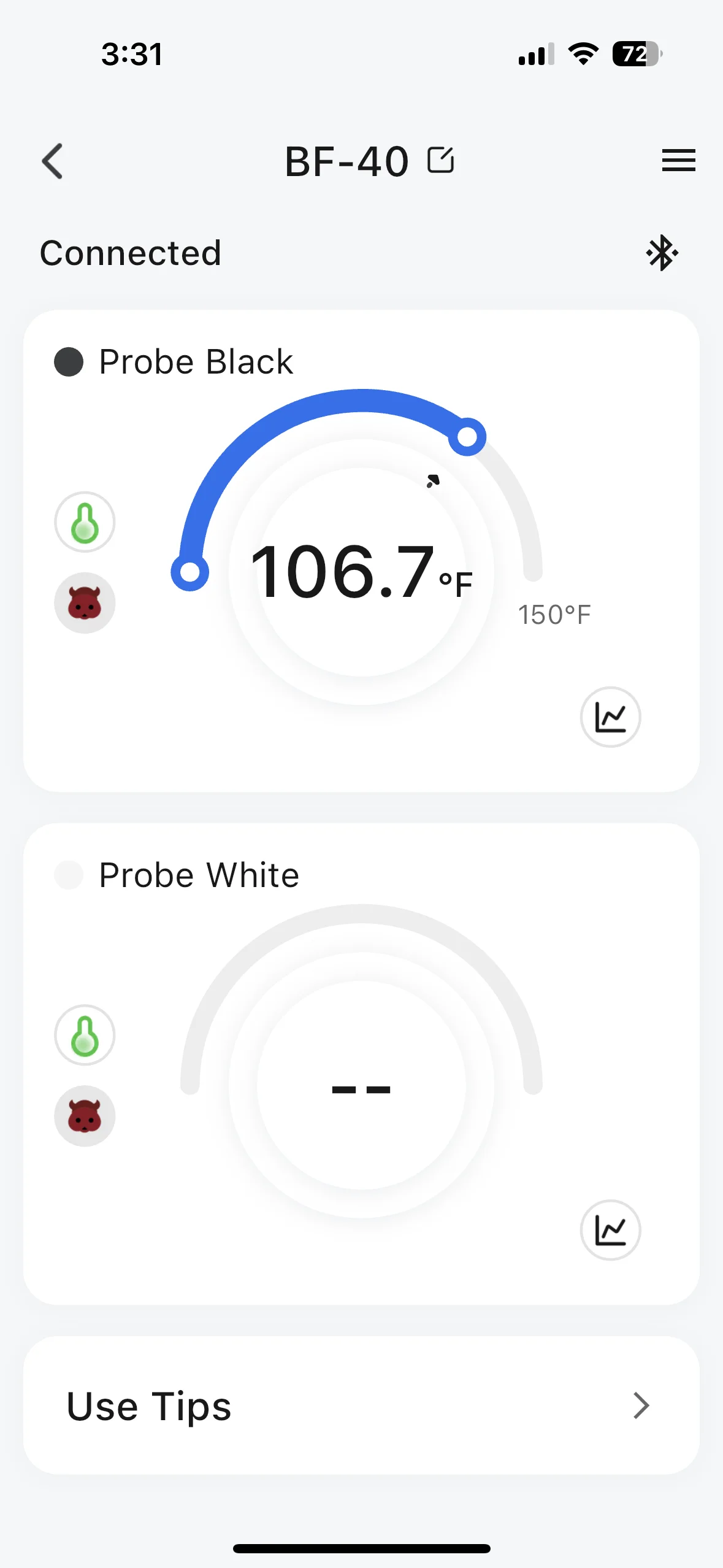Tap the Bluetooth connection icon
This screenshot has height=1568, width=723.
[x=662, y=253]
